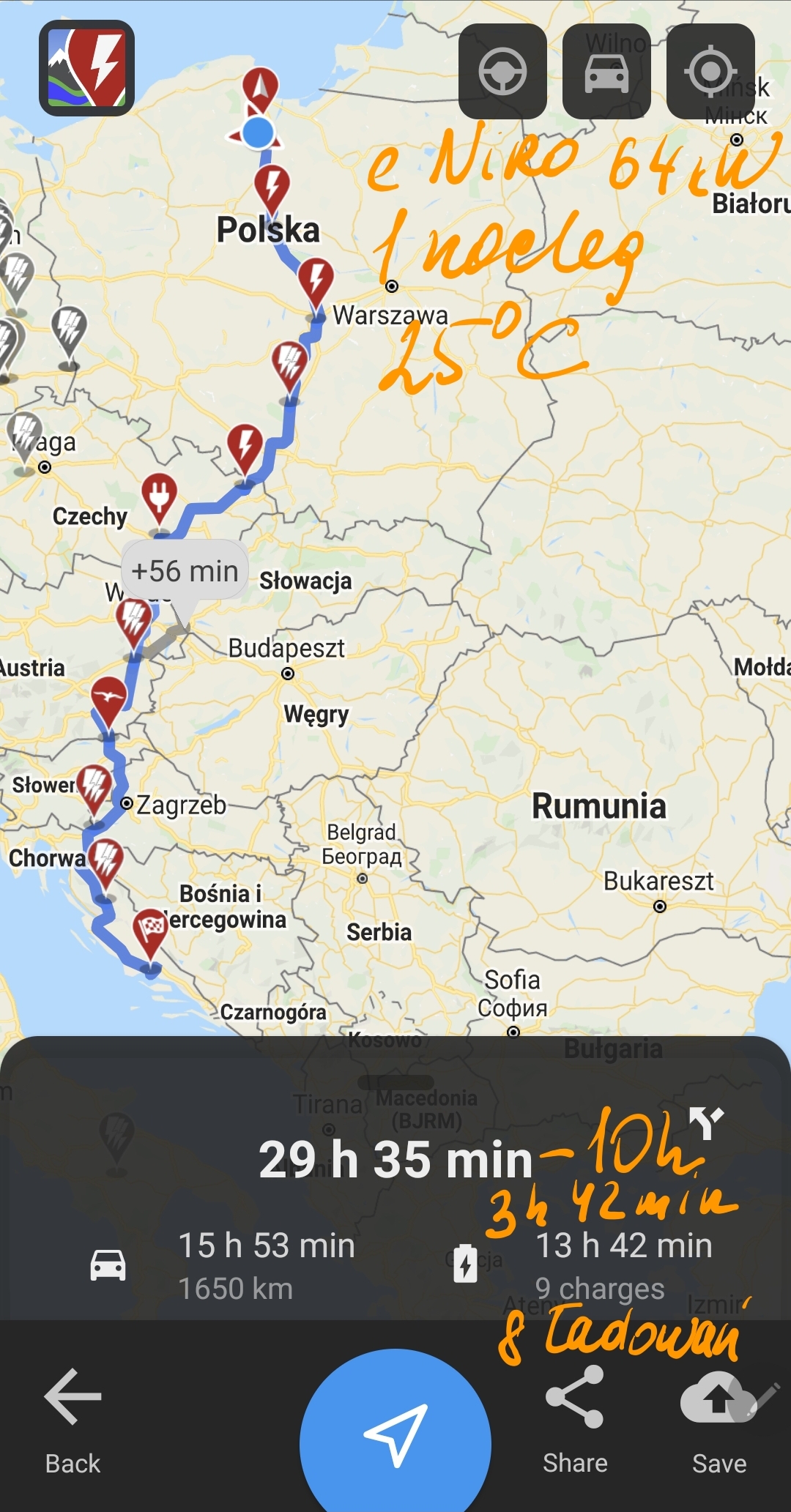This screenshot has height=1512, width=791.
Task: Expand the trip summary panel handle
Action: pyautogui.click(x=395, y=1082)
